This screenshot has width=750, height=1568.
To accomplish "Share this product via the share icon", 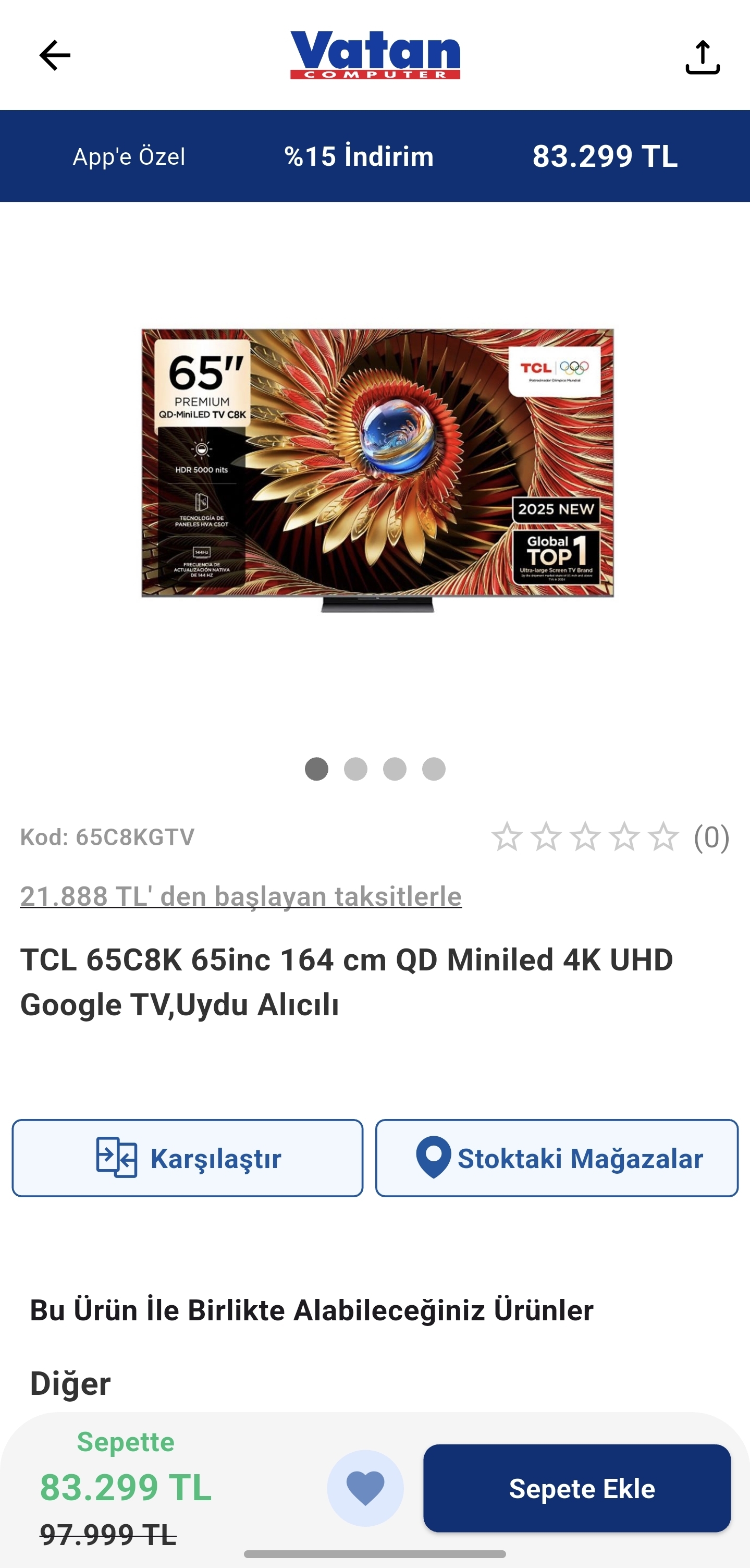I will (x=702, y=57).
